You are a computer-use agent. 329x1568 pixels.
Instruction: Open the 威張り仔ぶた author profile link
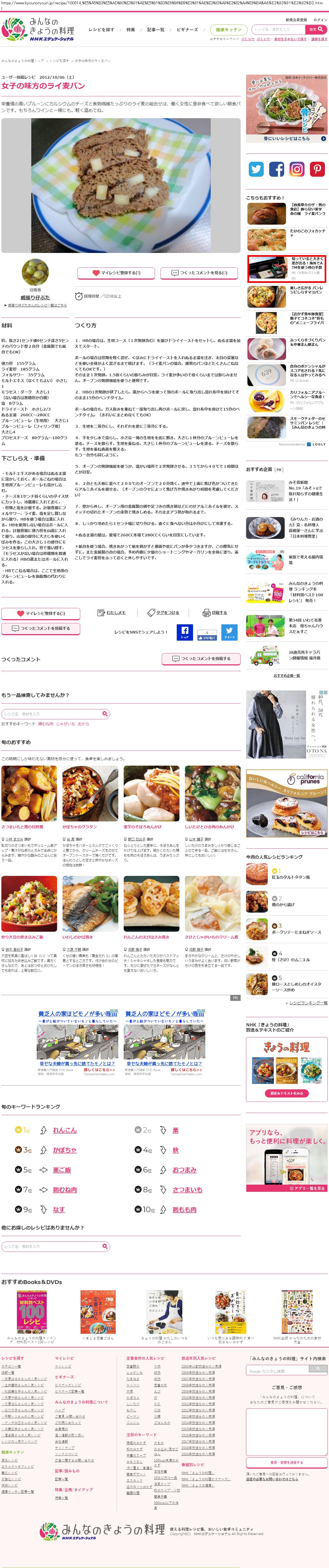(x=35, y=298)
